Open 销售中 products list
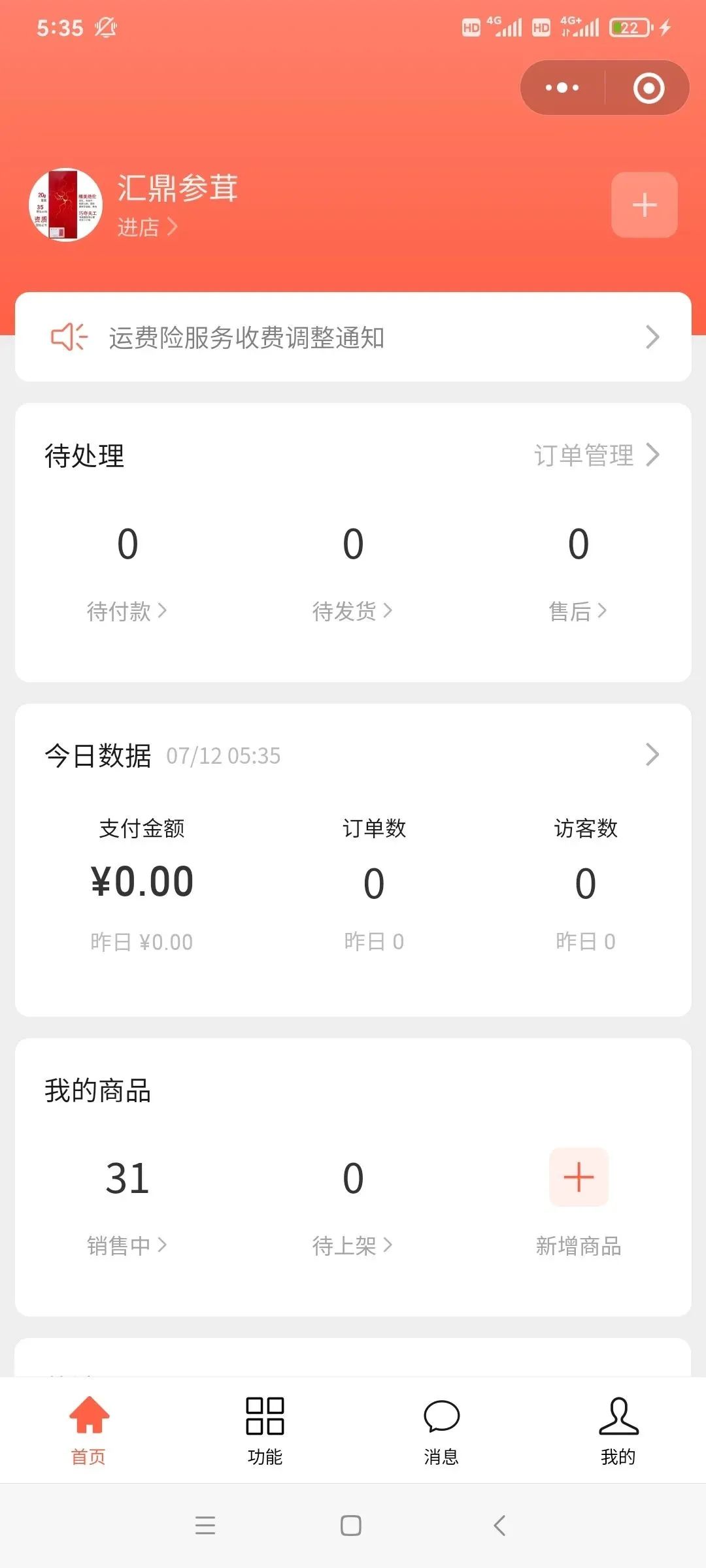Image resolution: width=706 pixels, height=1568 pixels. pyautogui.click(x=127, y=1245)
